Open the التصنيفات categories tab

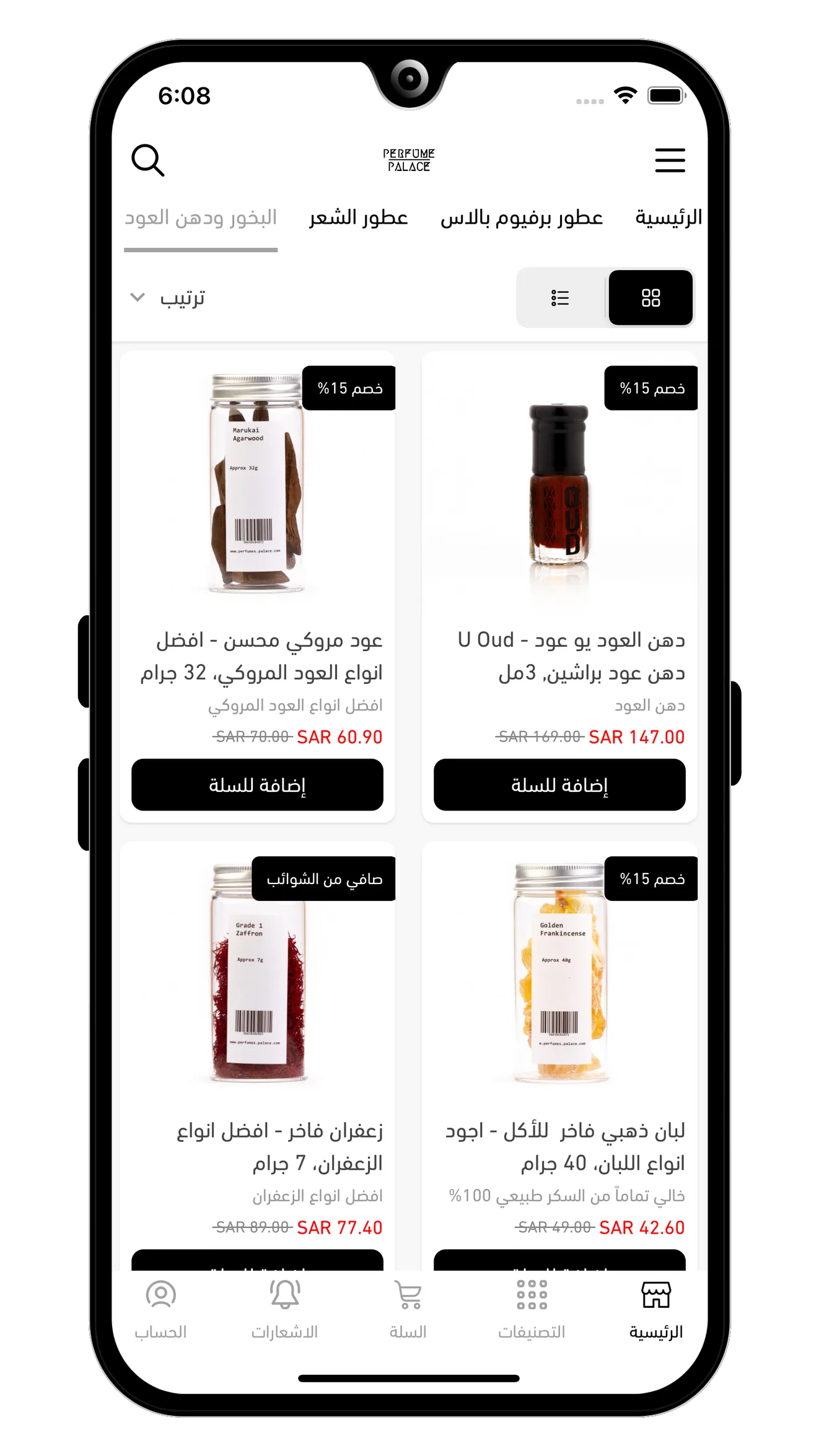(x=532, y=1310)
